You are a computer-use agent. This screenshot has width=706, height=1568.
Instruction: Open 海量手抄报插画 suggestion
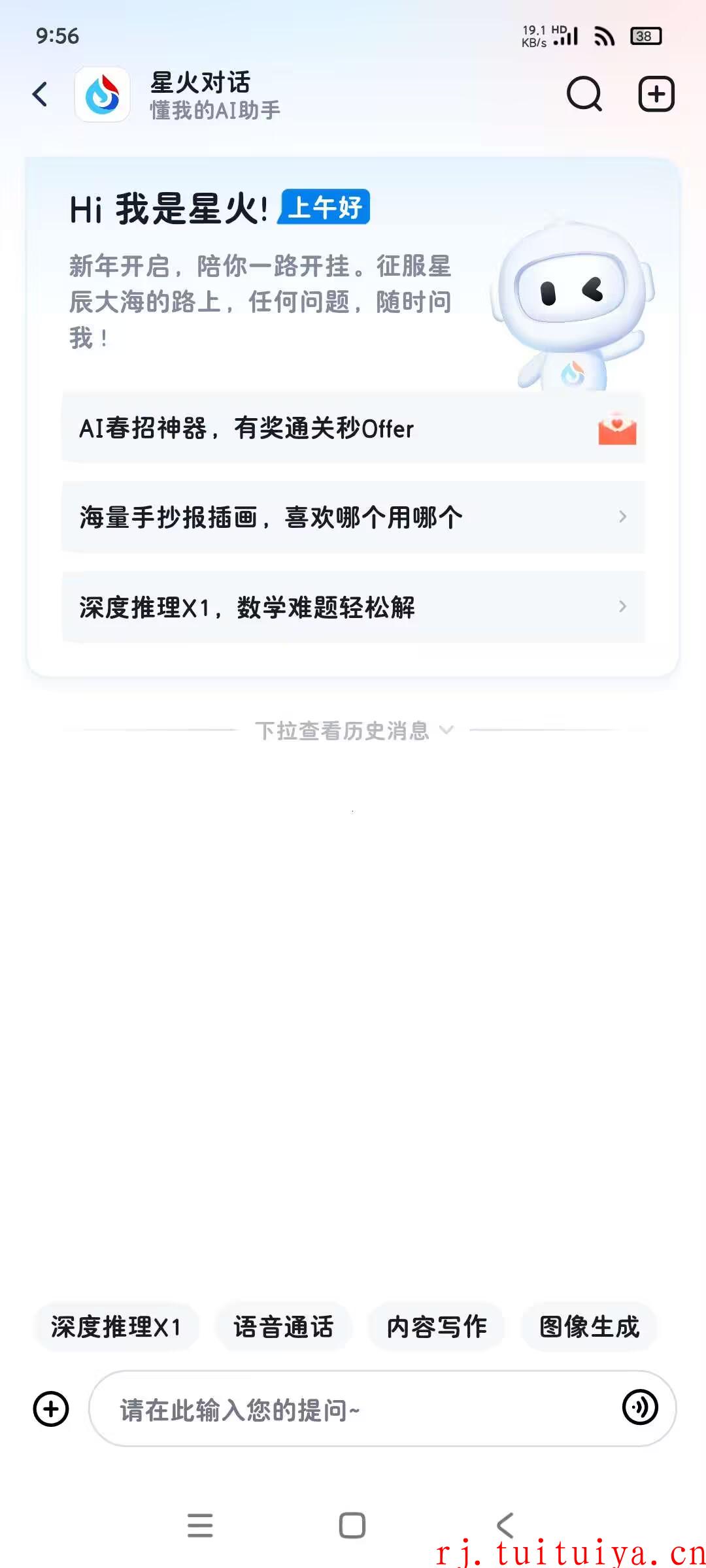pos(353,517)
